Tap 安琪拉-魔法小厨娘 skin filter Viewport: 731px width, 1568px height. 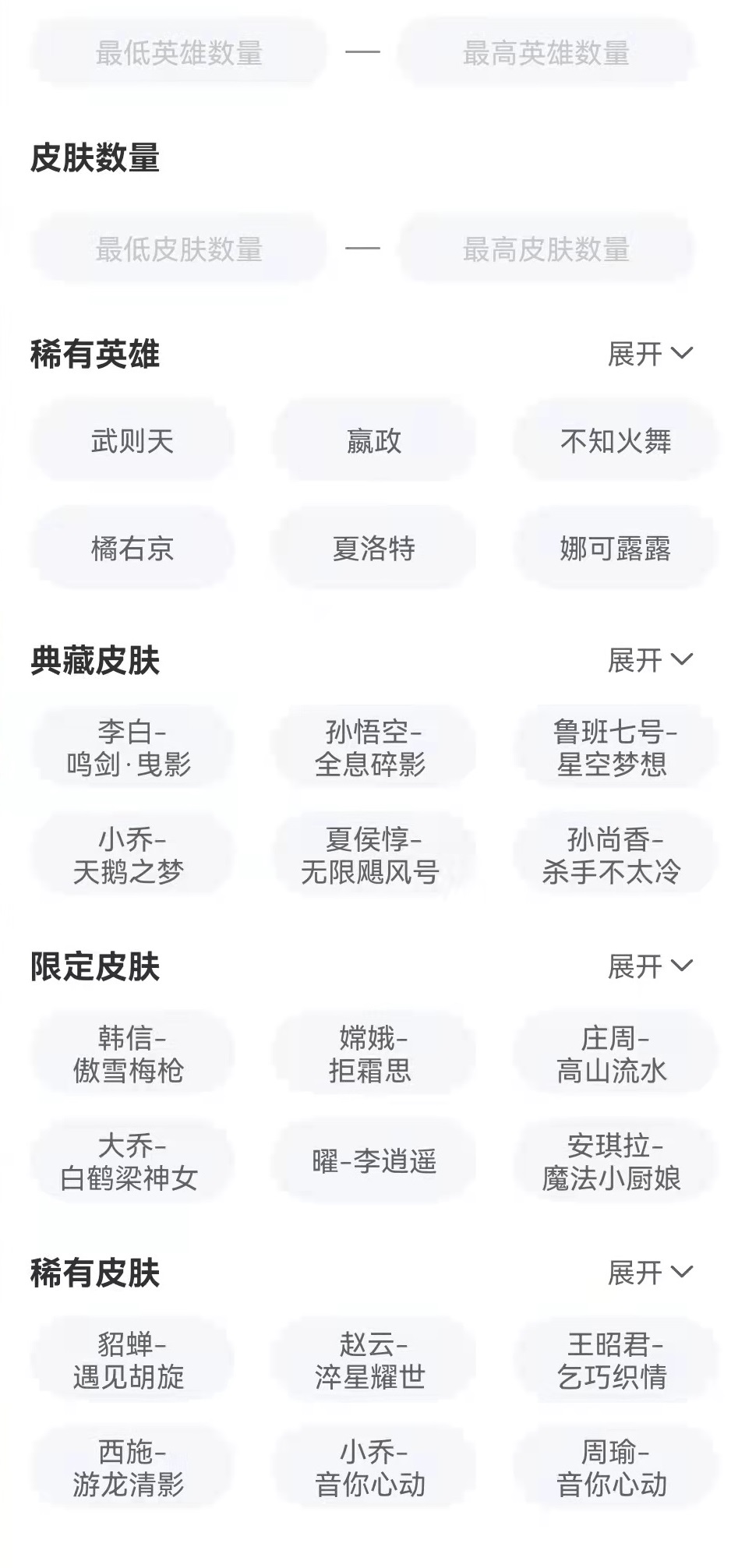point(613,1162)
